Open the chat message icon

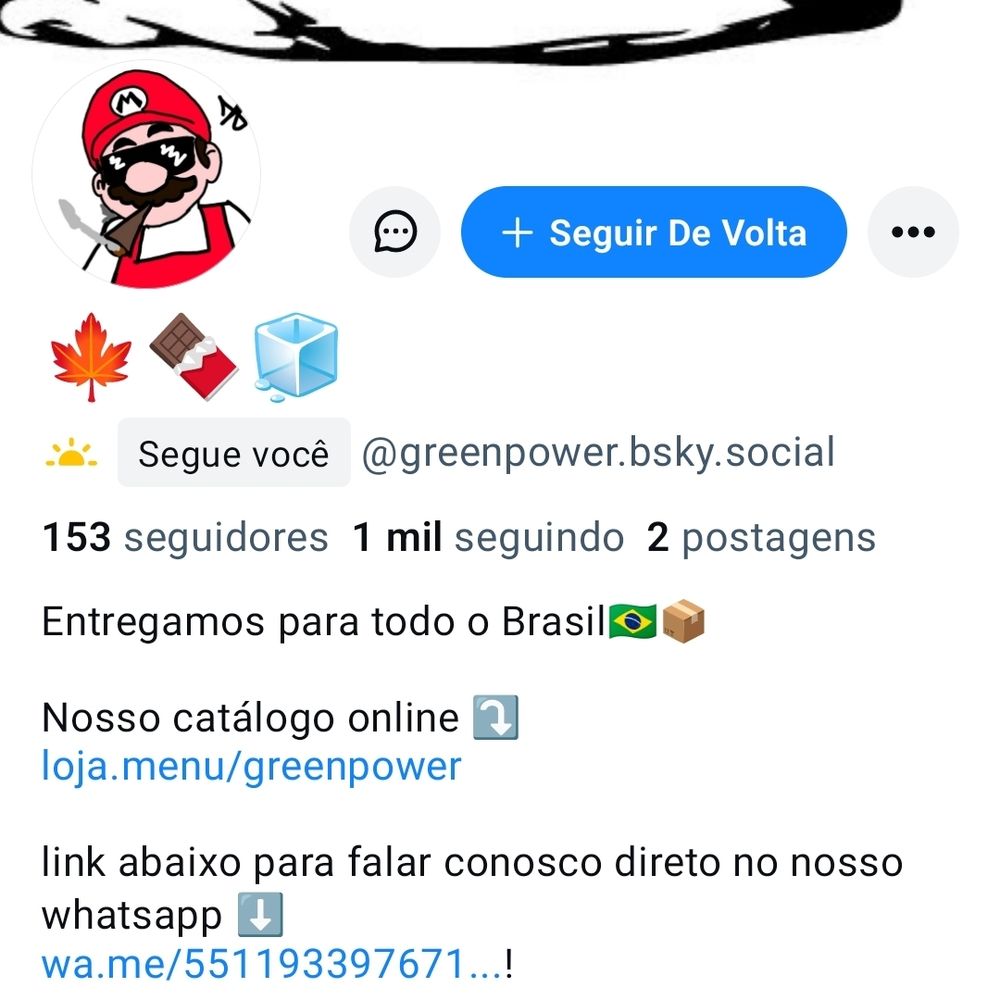coord(394,233)
